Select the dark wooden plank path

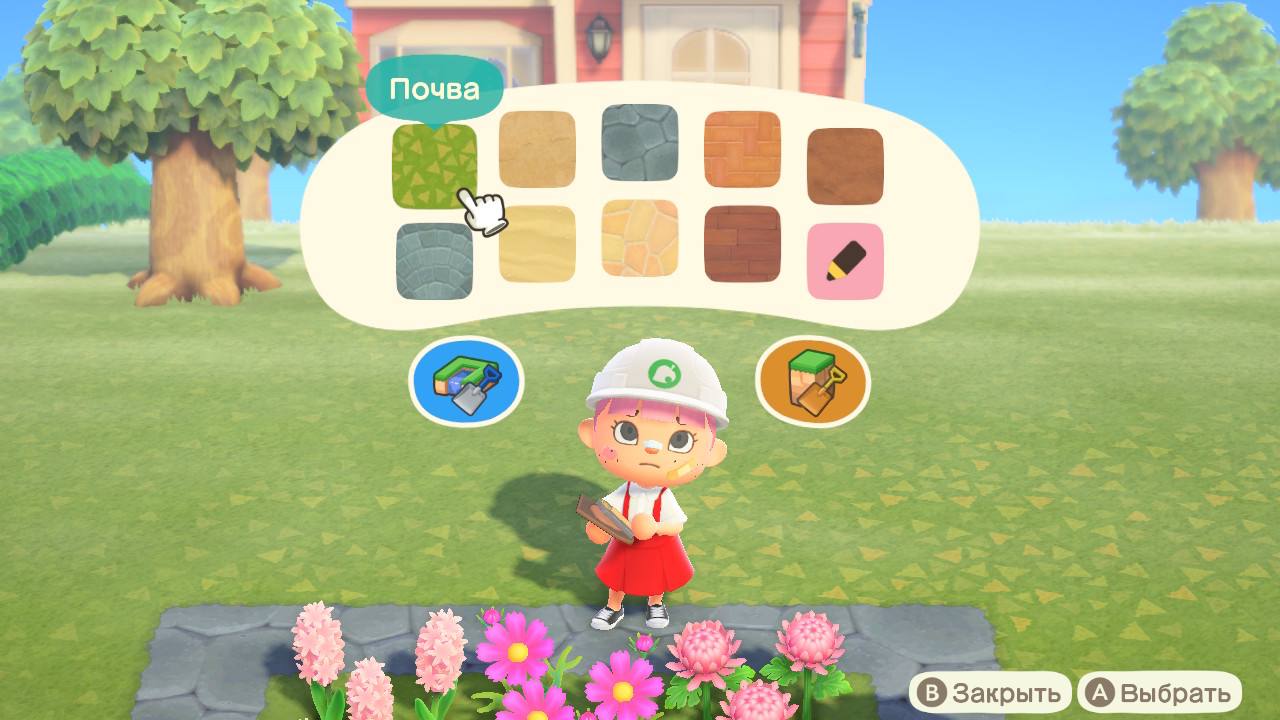click(x=742, y=244)
